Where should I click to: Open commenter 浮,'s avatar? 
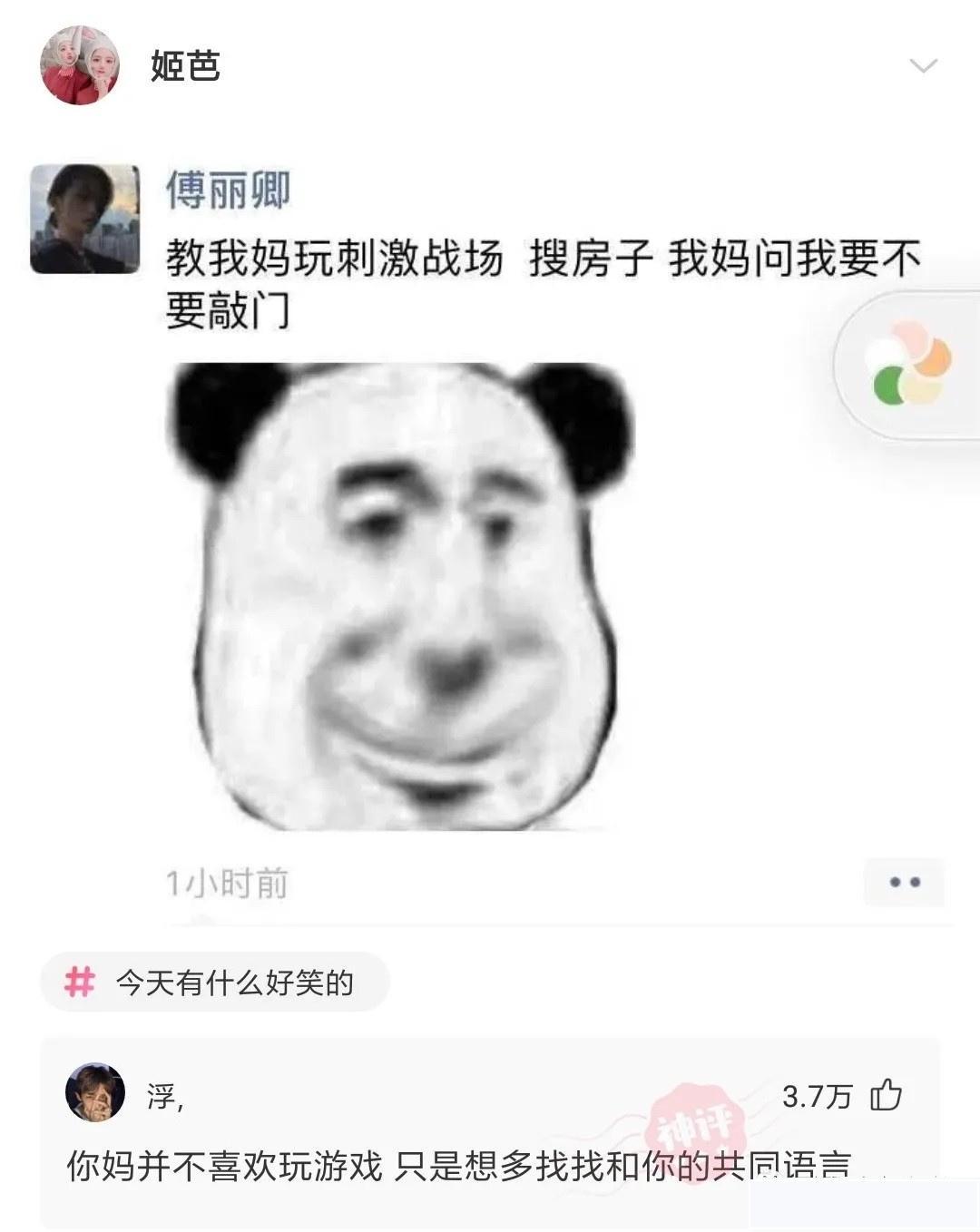point(95,1091)
